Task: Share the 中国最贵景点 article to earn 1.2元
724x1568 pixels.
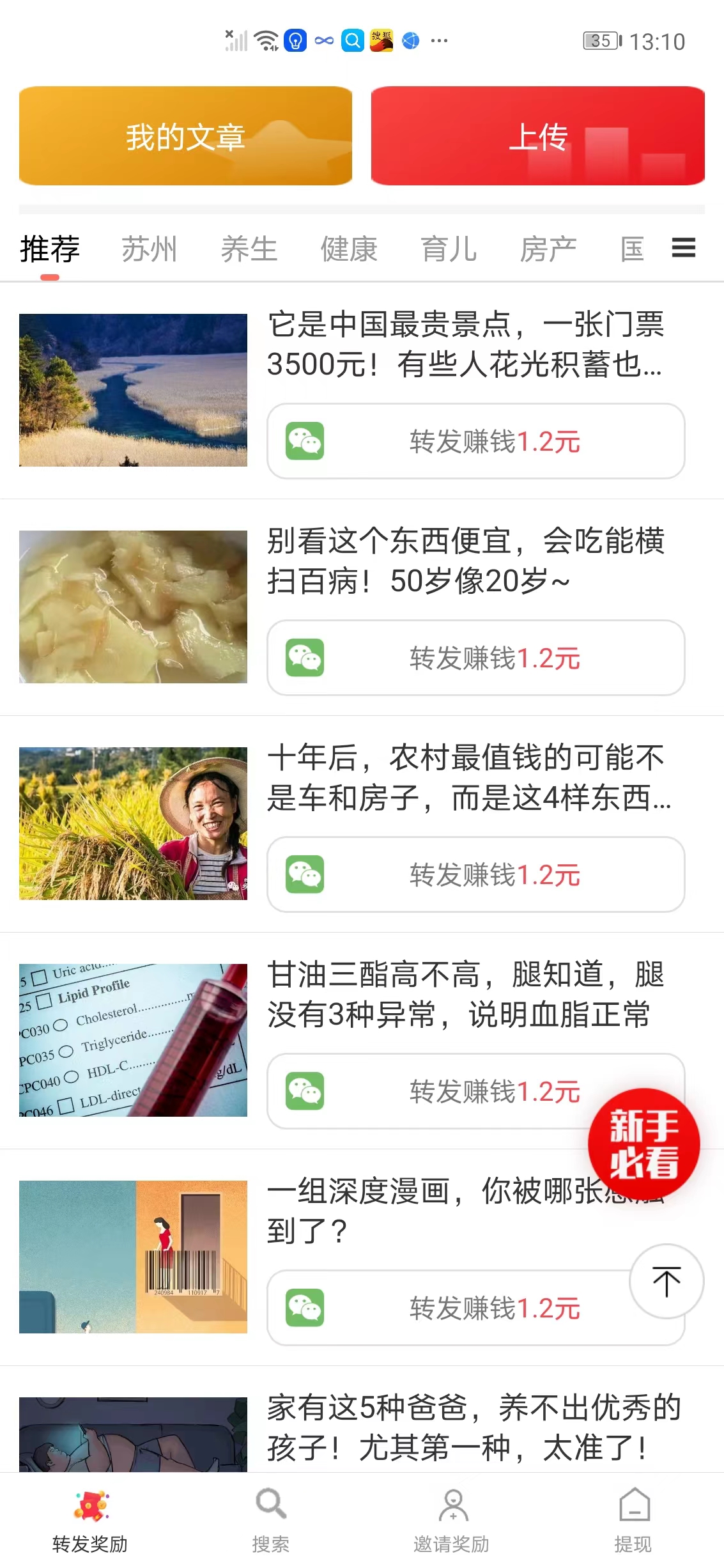Action: [x=475, y=441]
